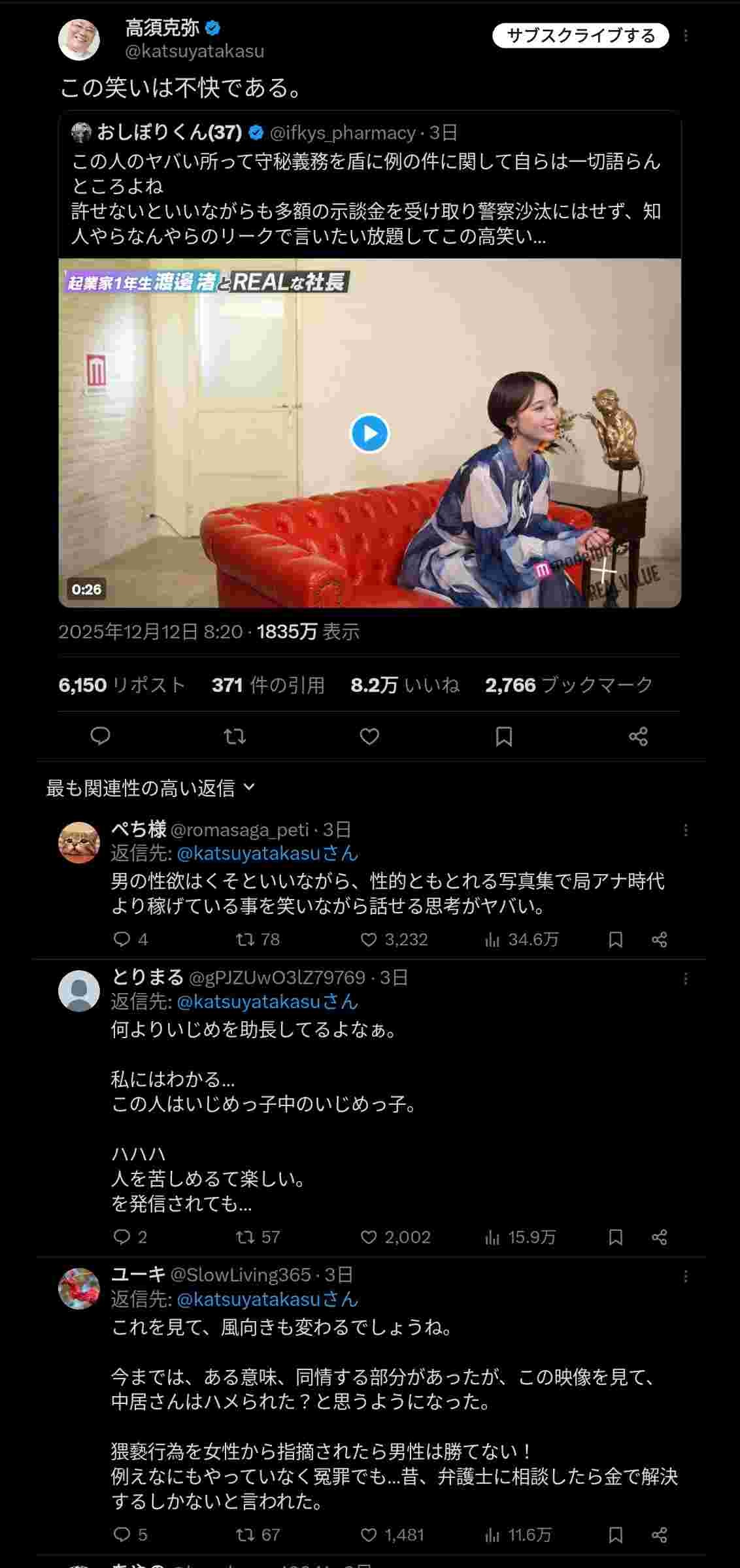Bookmark 高須克弥's main post
The height and width of the screenshot is (1568, 740).
click(504, 736)
